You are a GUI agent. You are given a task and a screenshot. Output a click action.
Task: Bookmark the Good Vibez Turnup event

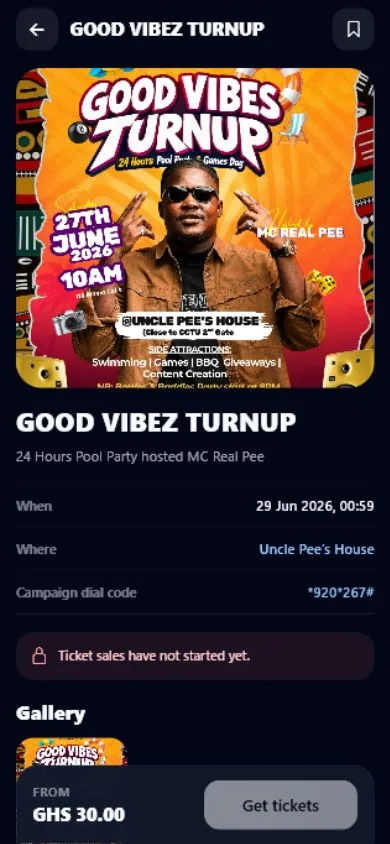353,30
